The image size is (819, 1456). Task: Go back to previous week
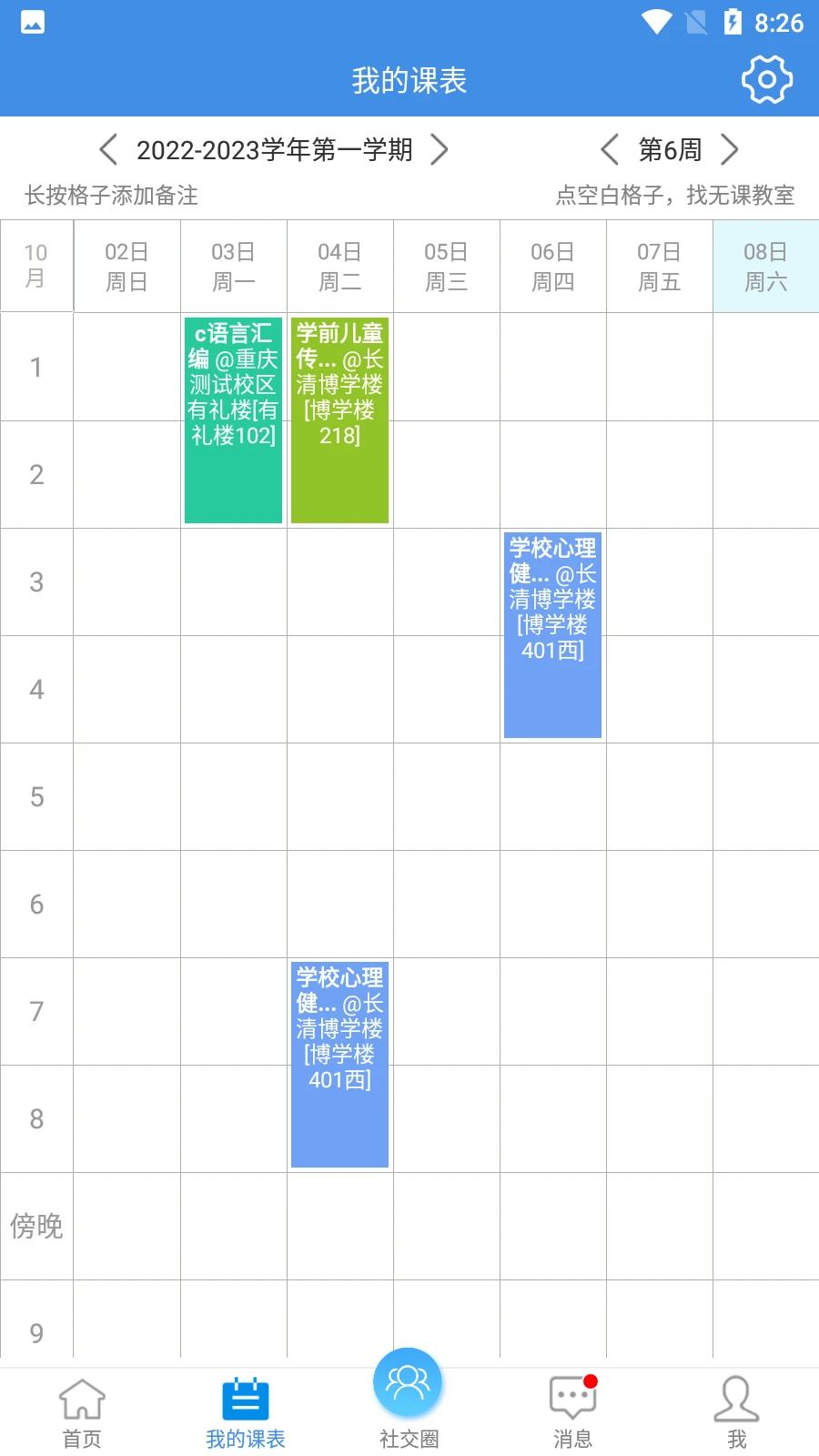(x=610, y=149)
